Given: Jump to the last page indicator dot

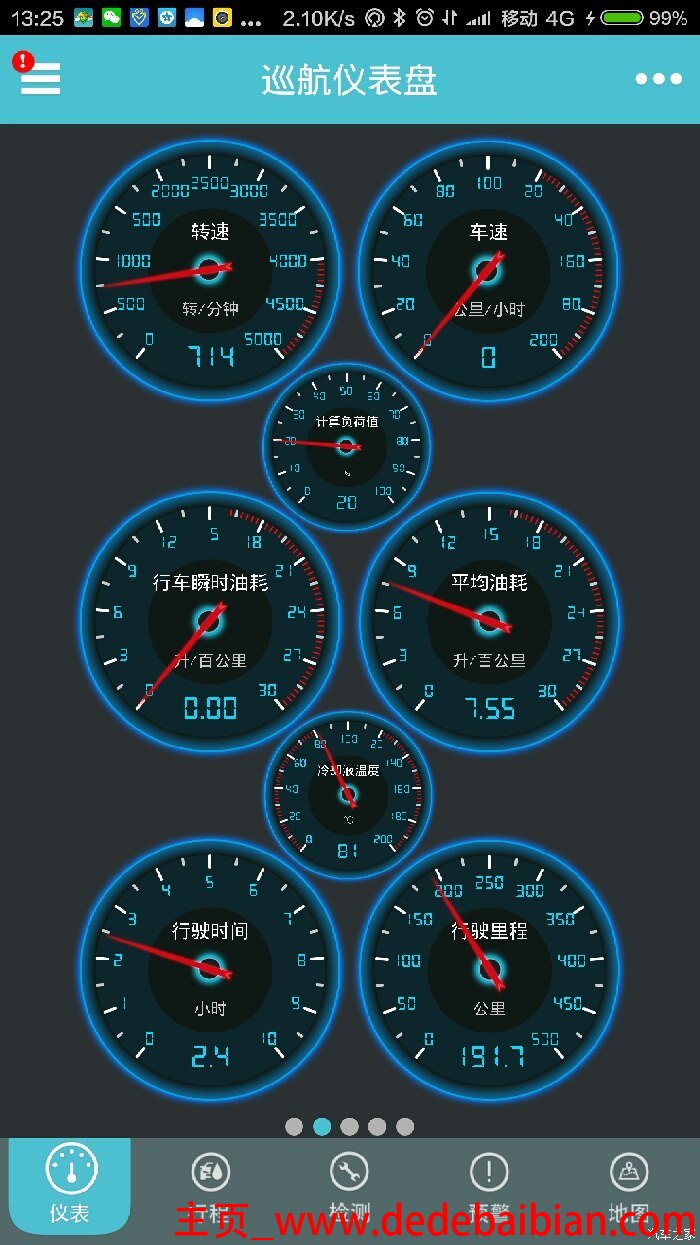Looking at the screenshot, I should tap(405, 1127).
